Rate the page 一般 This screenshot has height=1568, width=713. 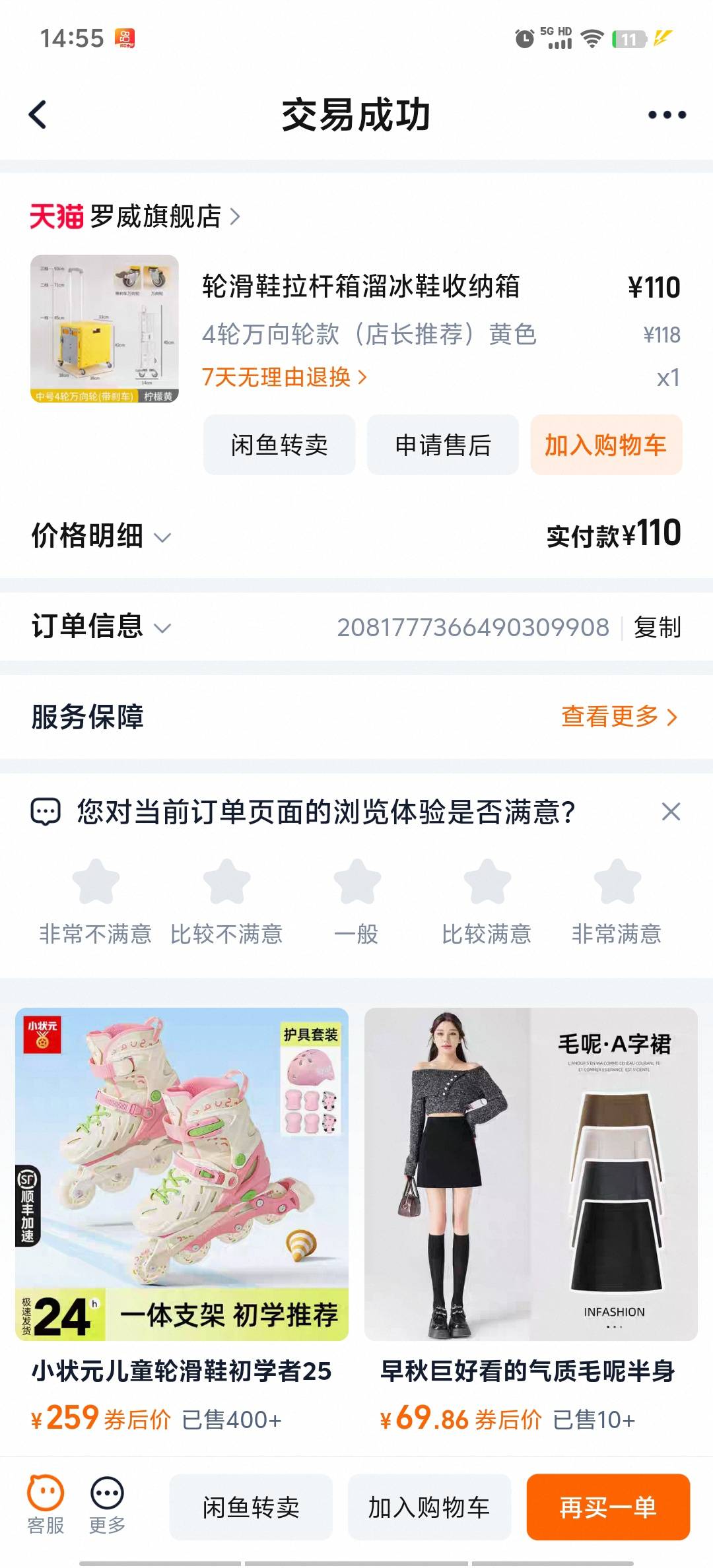coord(356,882)
